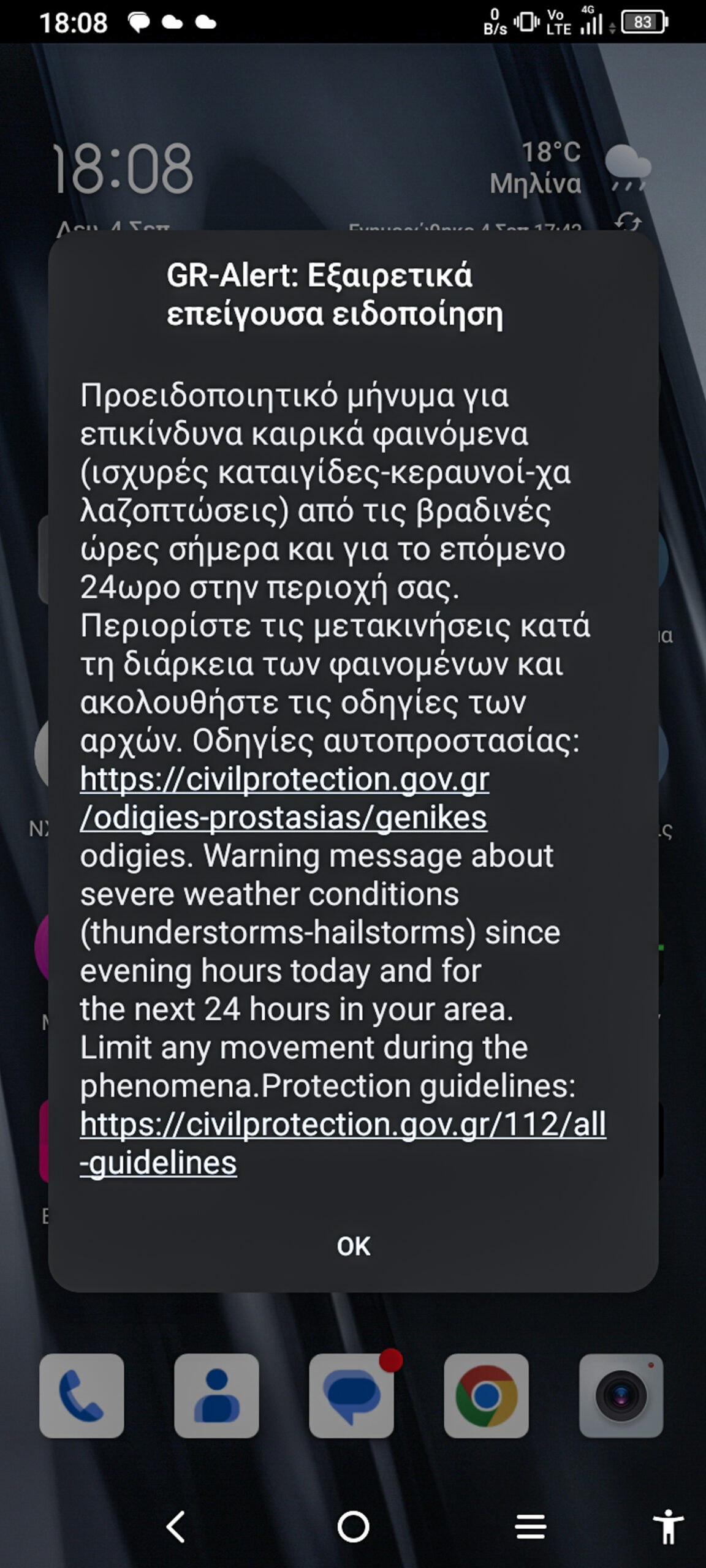
Task: Open the civilprotection.gov.gr odigies-prostasias link
Action: coord(284,798)
